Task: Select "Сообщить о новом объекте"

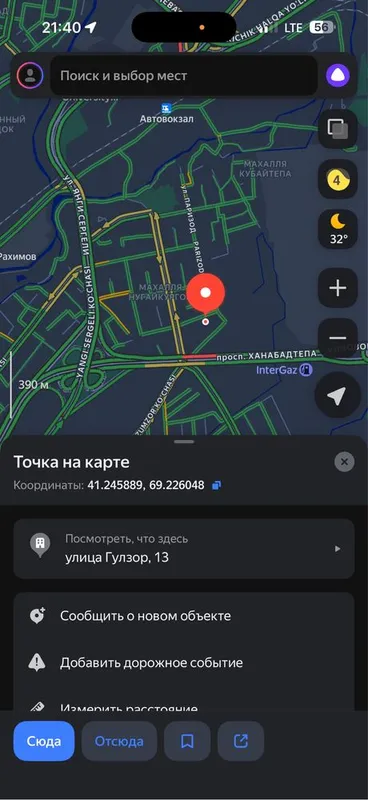Action: tap(184, 616)
